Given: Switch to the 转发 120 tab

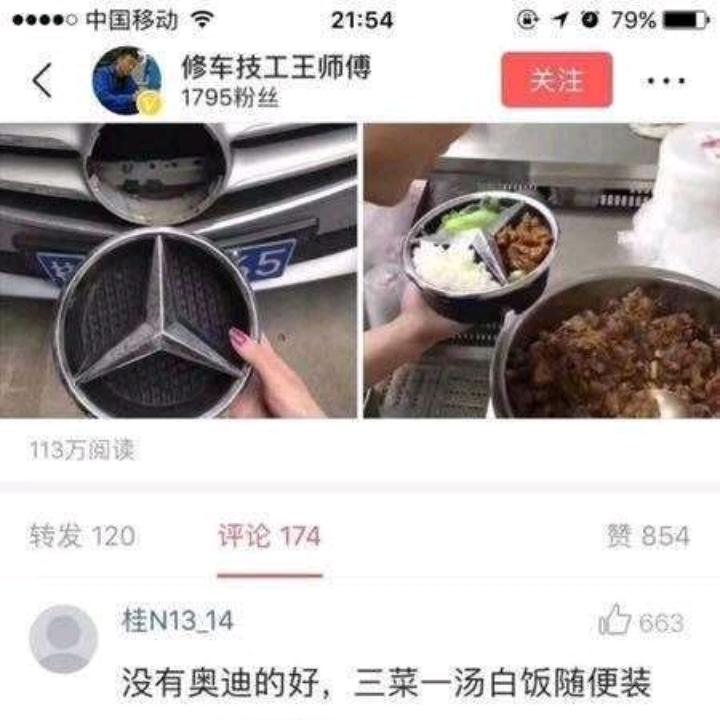Looking at the screenshot, I should 82,536.
